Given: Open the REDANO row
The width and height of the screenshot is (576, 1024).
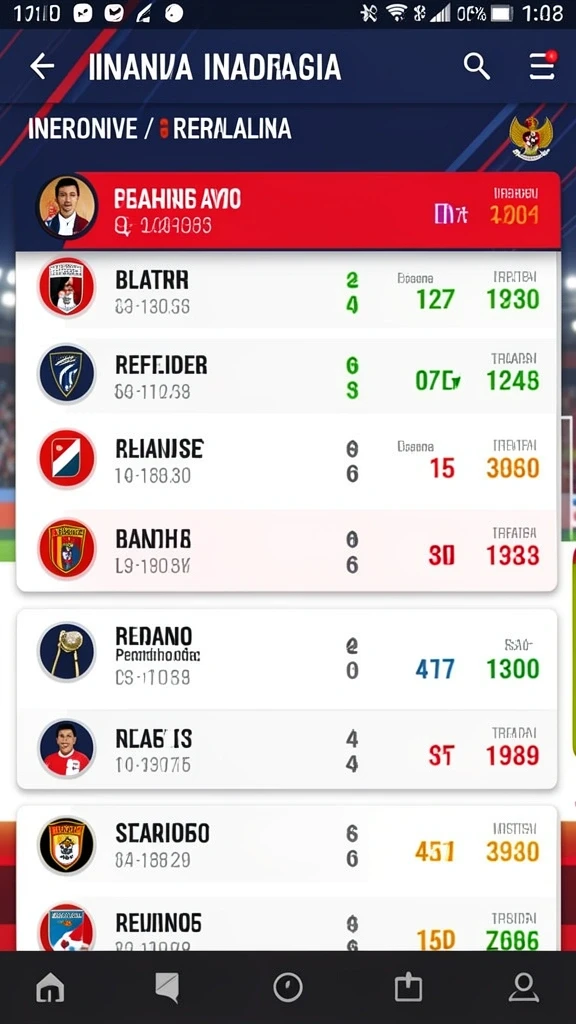Looking at the screenshot, I should coord(287,658).
